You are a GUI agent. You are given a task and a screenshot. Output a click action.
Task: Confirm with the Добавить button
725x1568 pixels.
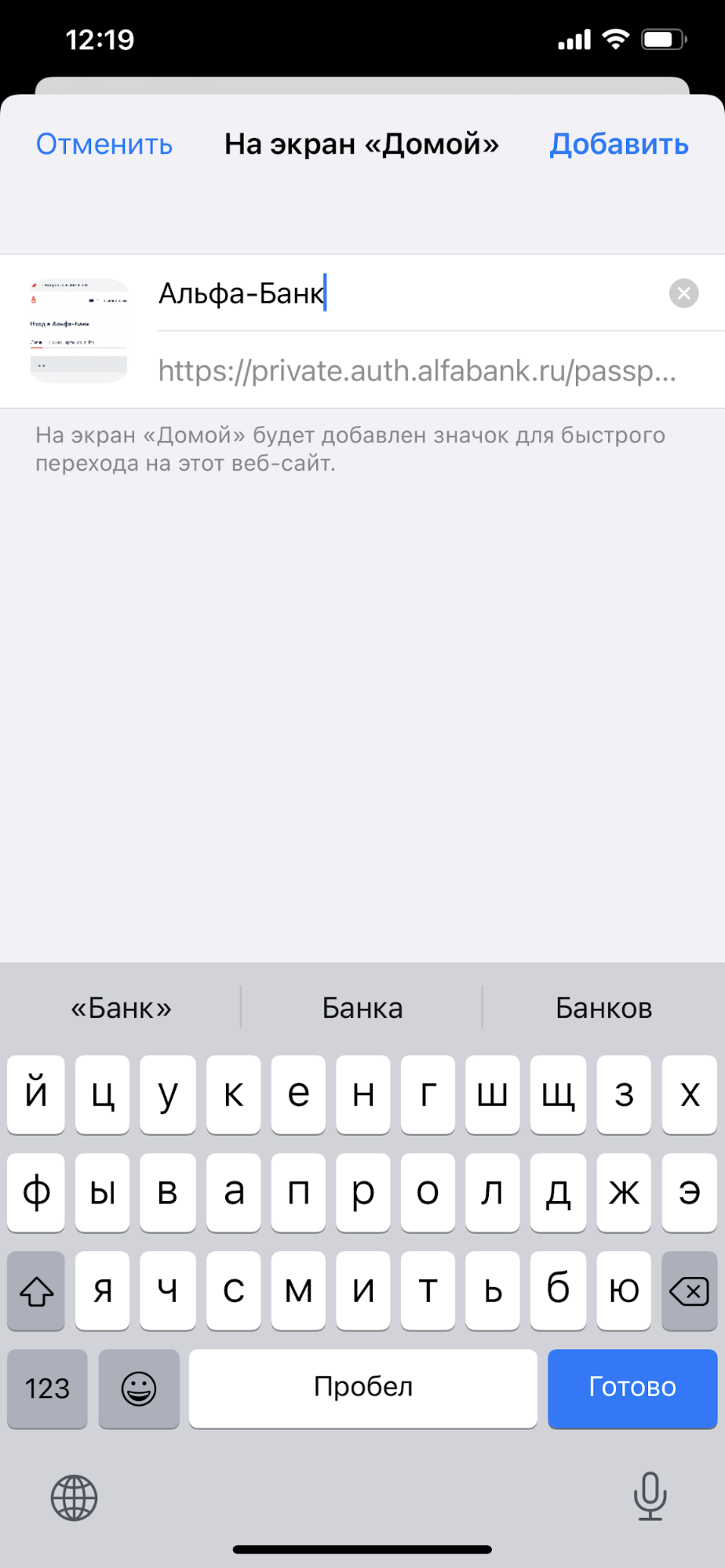pyautogui.click(x=618, y=144)
